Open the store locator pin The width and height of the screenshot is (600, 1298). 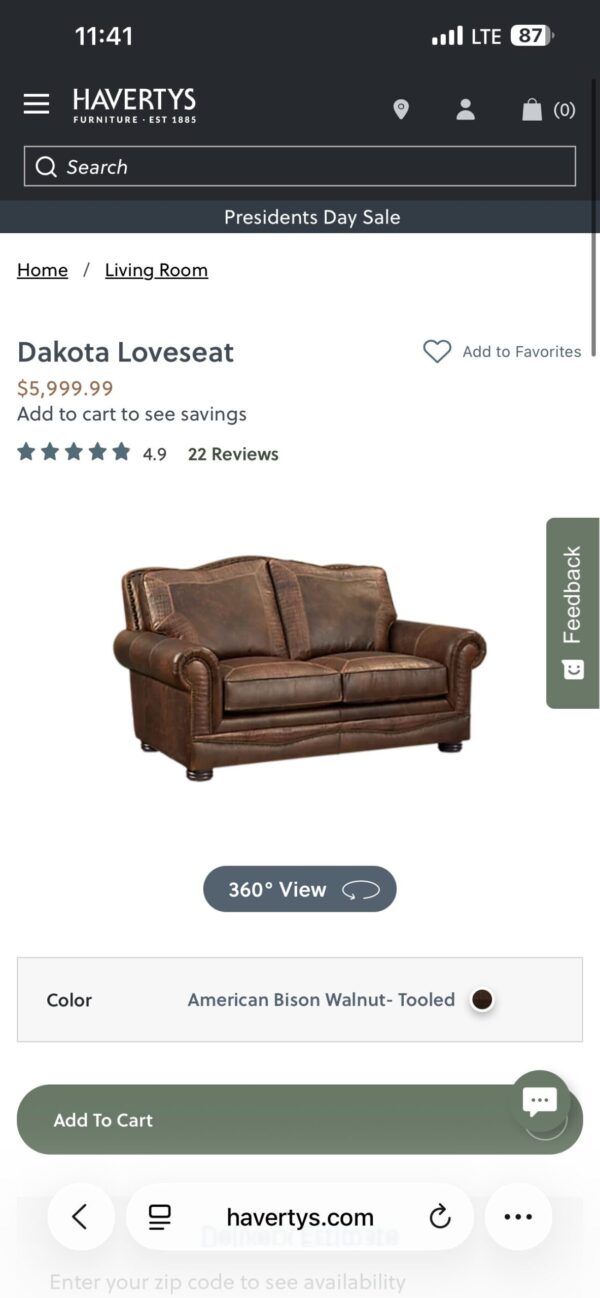tap(401, 109)
